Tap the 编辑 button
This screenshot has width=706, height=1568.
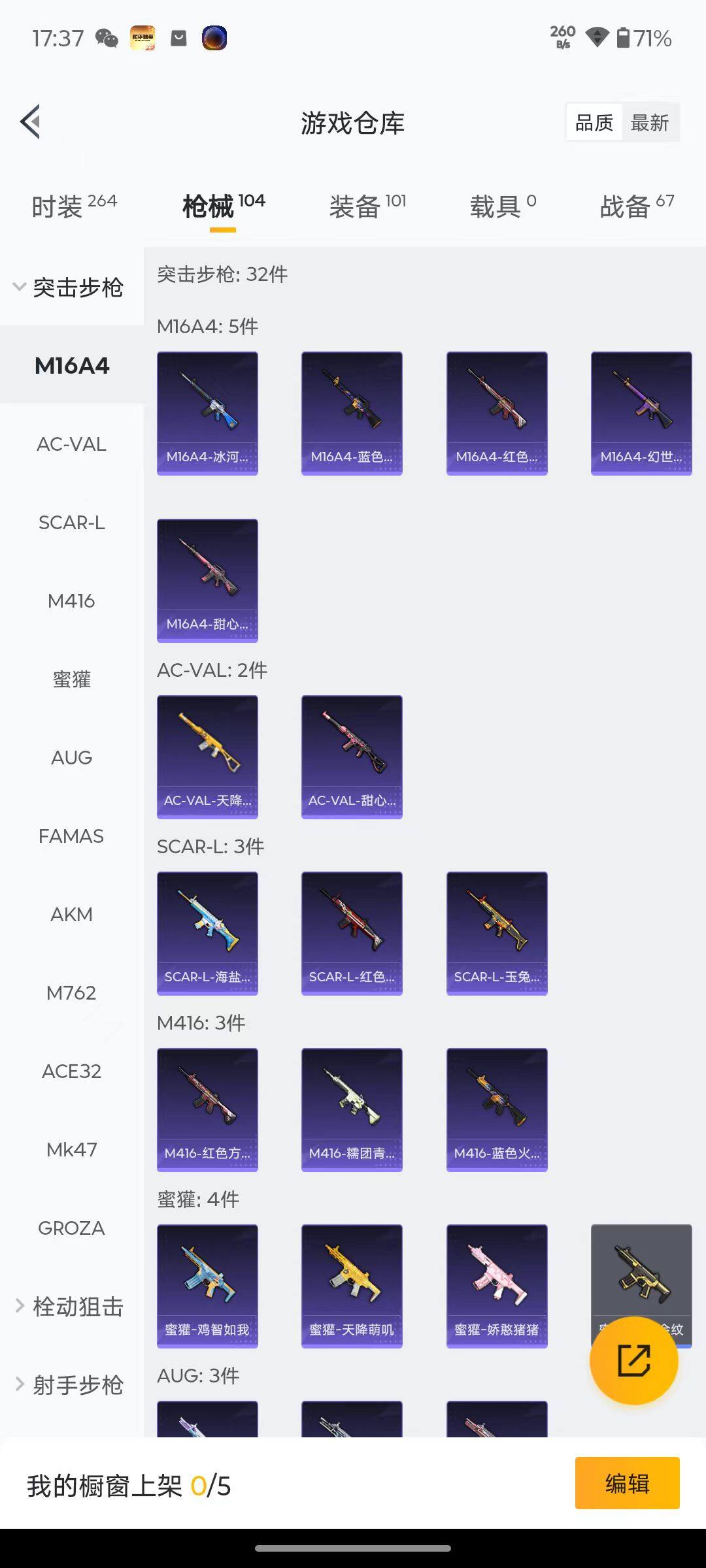point(627,1484)
